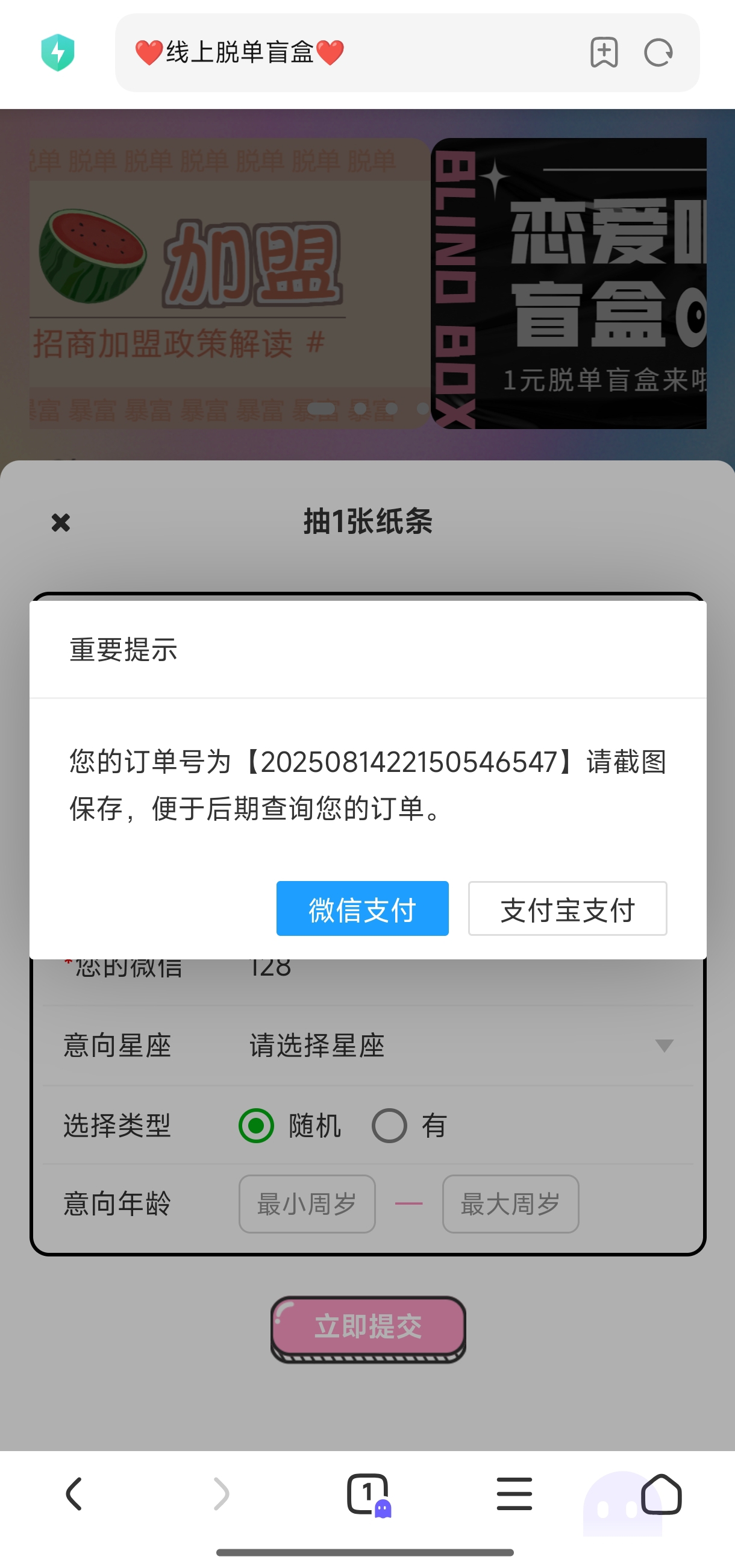The width and height of the screenshot is (735, 1568).
Task: Submit the form with 立即提交
Action: (368, 1327)
